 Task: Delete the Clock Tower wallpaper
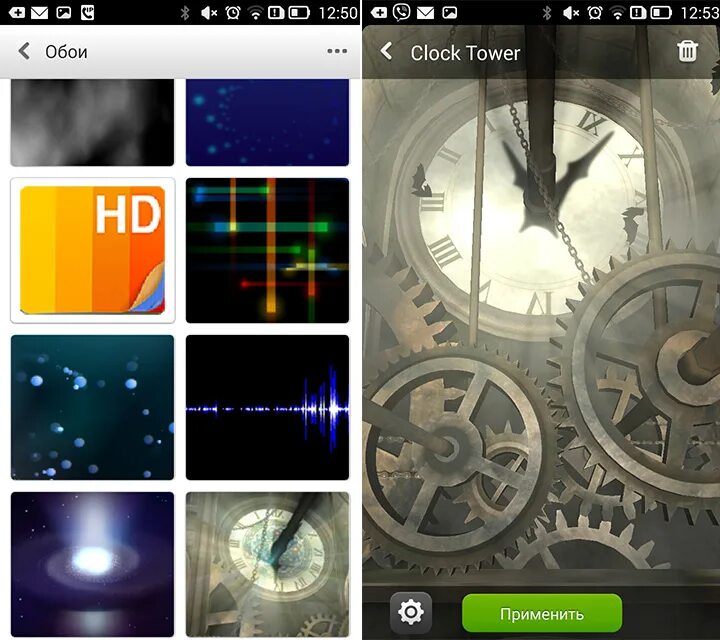point(688,52)
